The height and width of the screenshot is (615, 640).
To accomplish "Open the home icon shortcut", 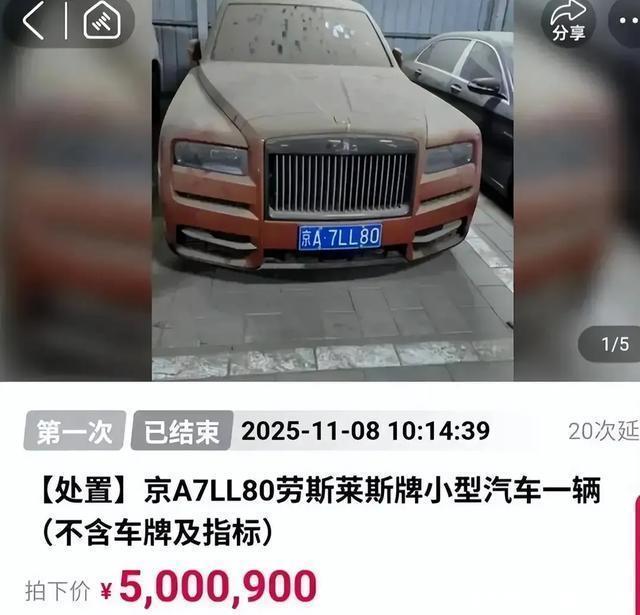I will (x=102, y=21).
